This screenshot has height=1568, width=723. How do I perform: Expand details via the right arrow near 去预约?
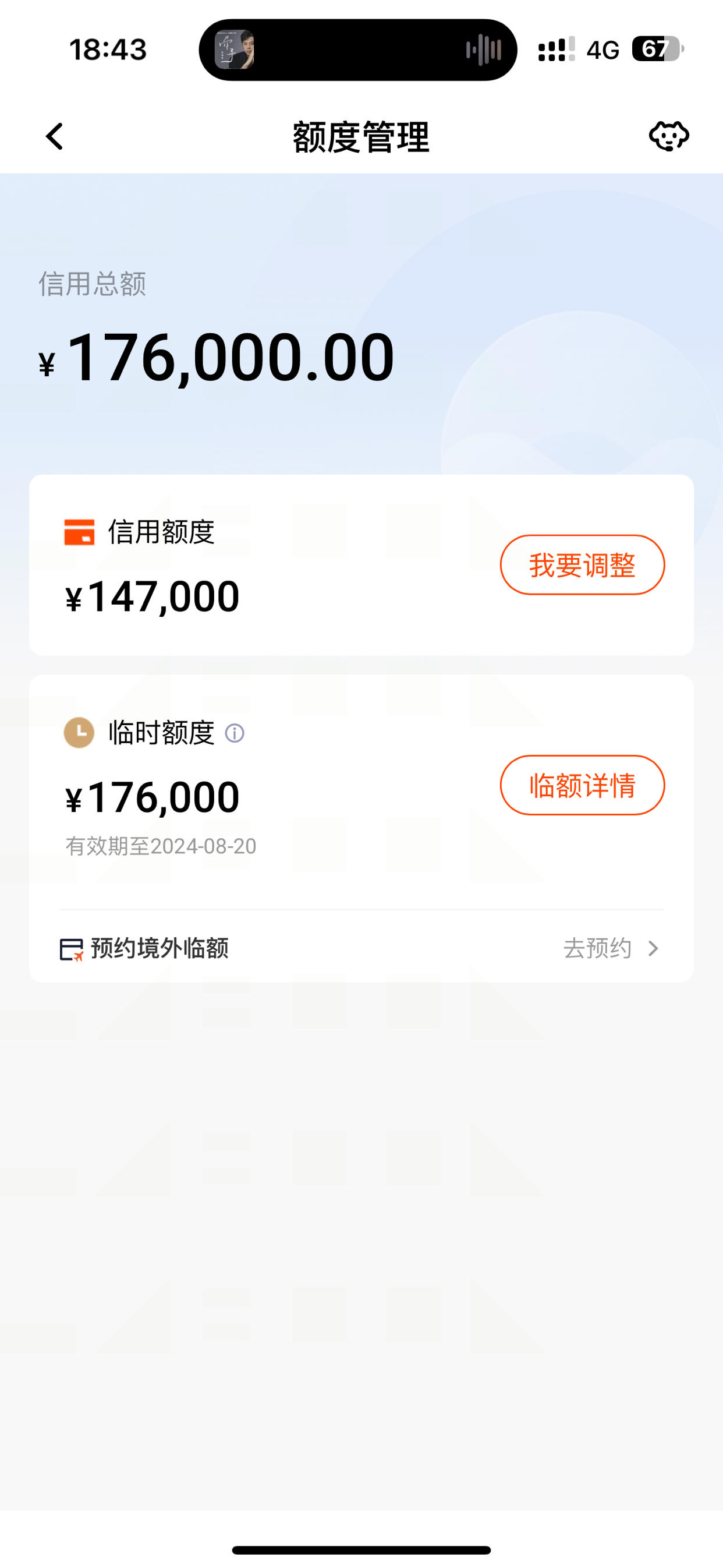click(653, 948)
